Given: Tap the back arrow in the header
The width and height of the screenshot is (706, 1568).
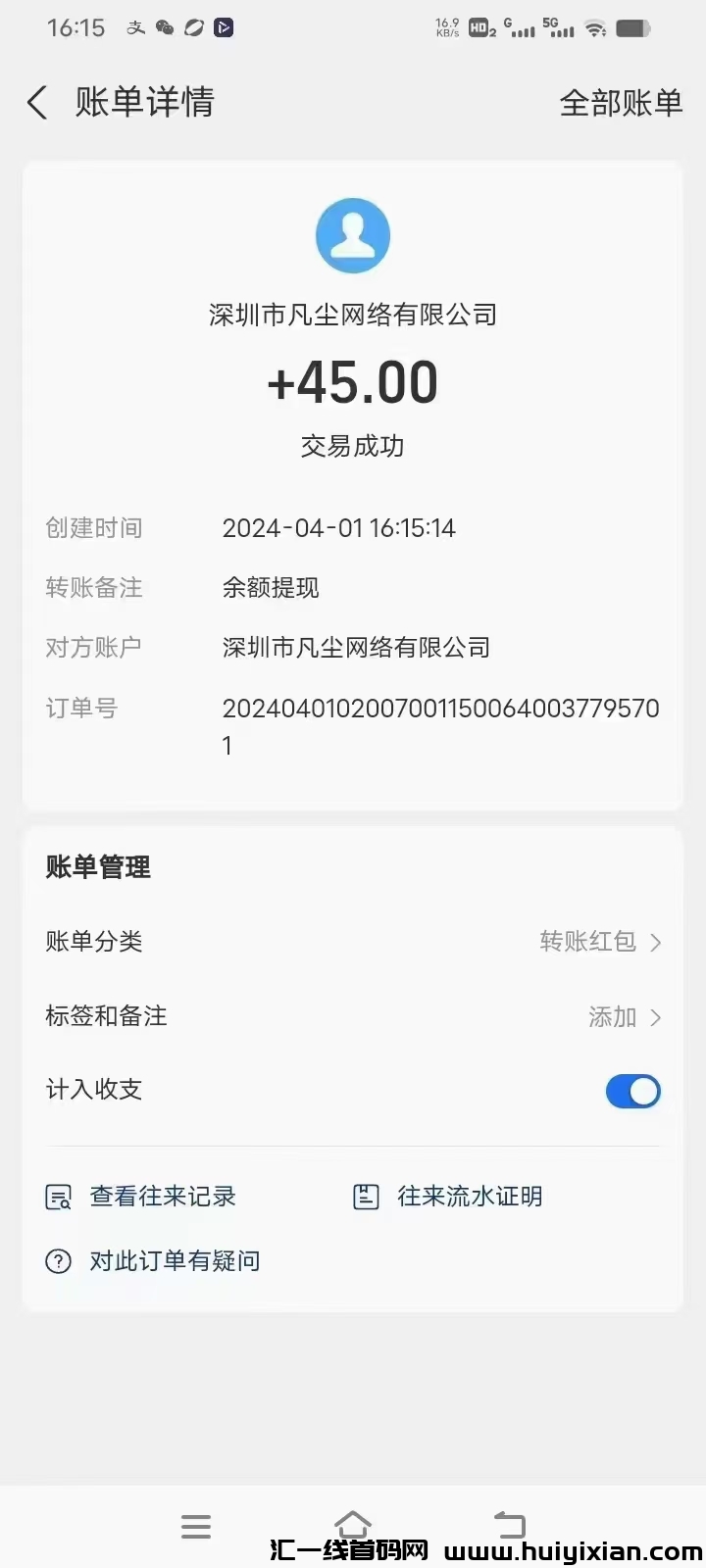Looking at the screenshot, I should [37, 102].
